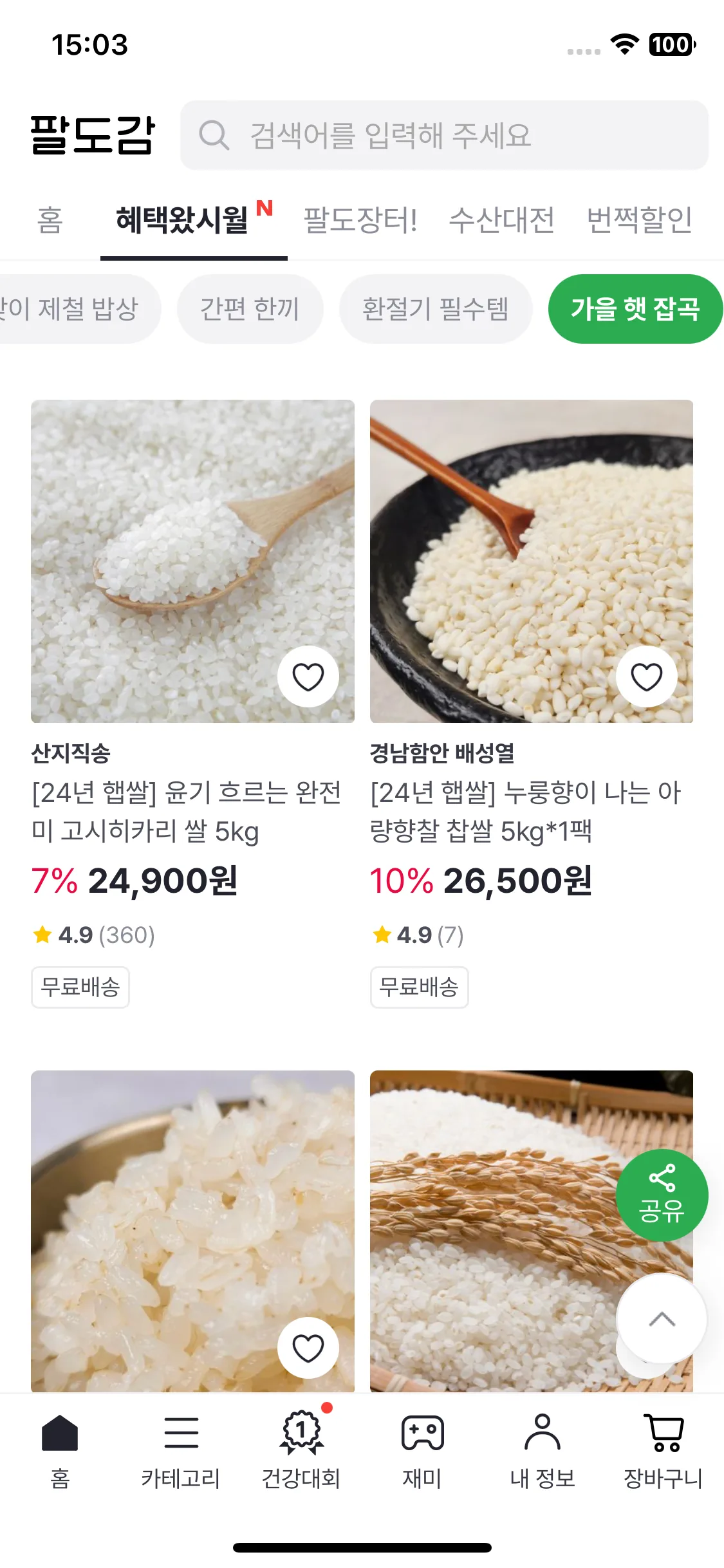
Task: Switch to the 홈 top tab
Action: pyautogui.click(x=50, y=220)
